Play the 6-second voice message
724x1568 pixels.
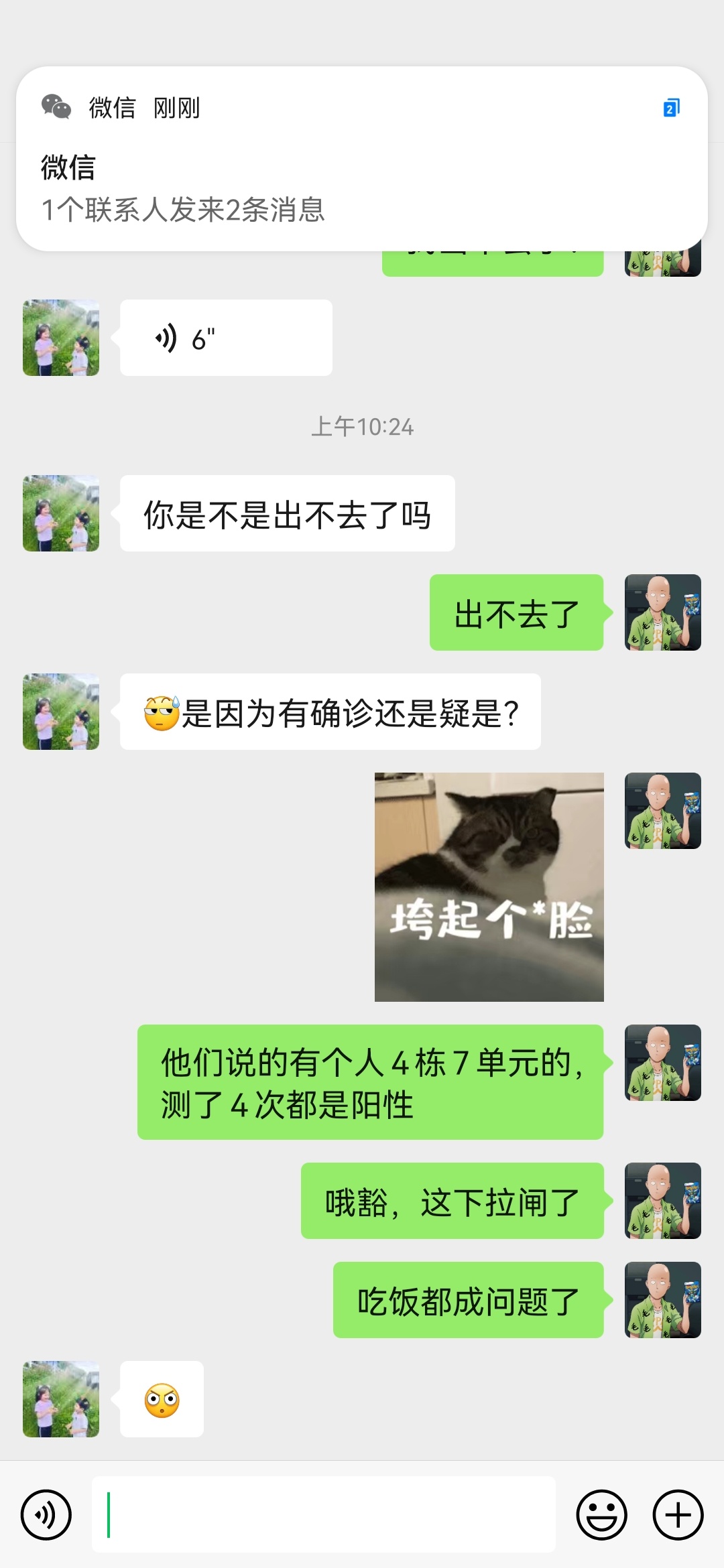point(226,338)
